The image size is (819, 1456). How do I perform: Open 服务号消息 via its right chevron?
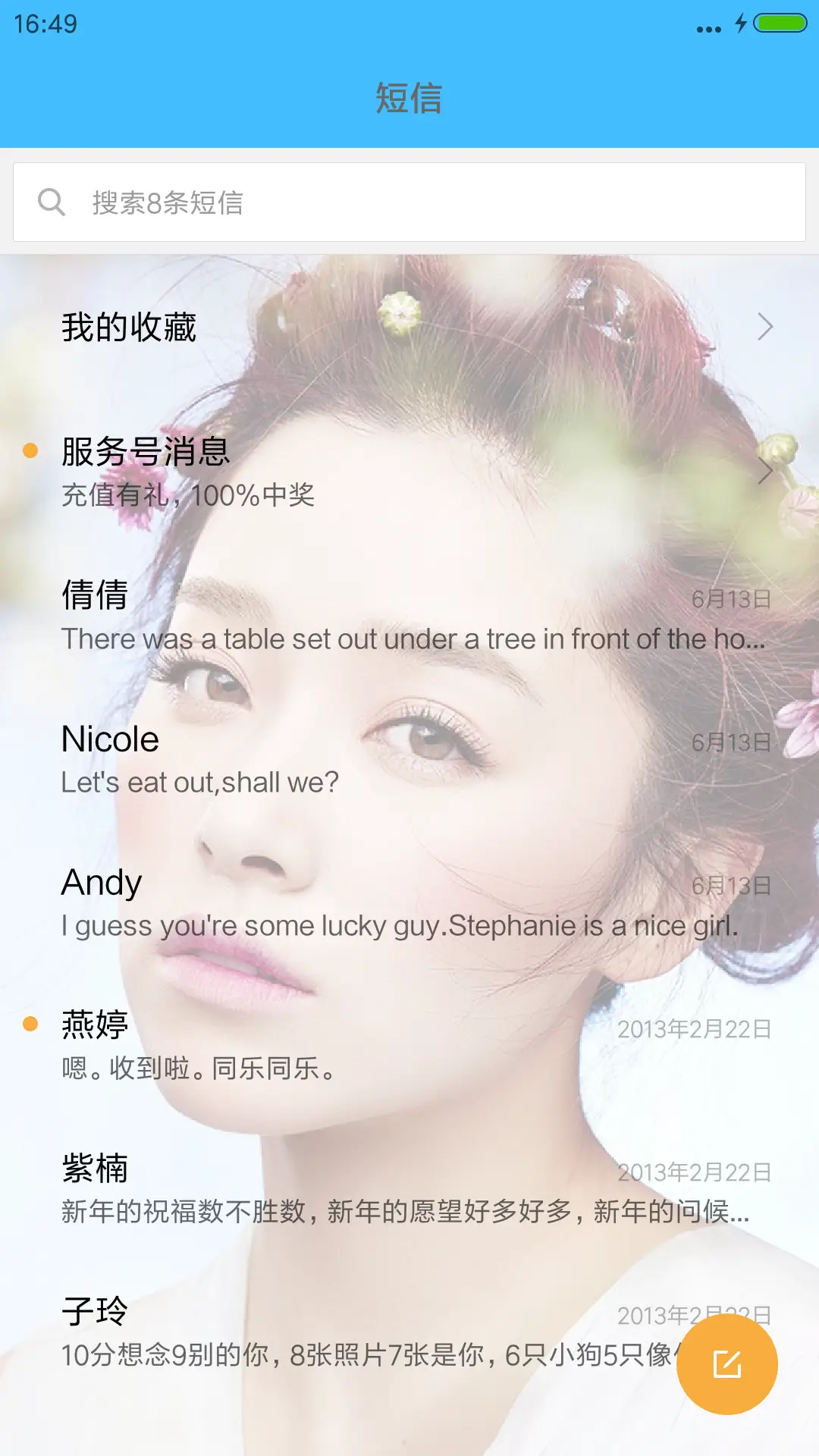(764, 471)
